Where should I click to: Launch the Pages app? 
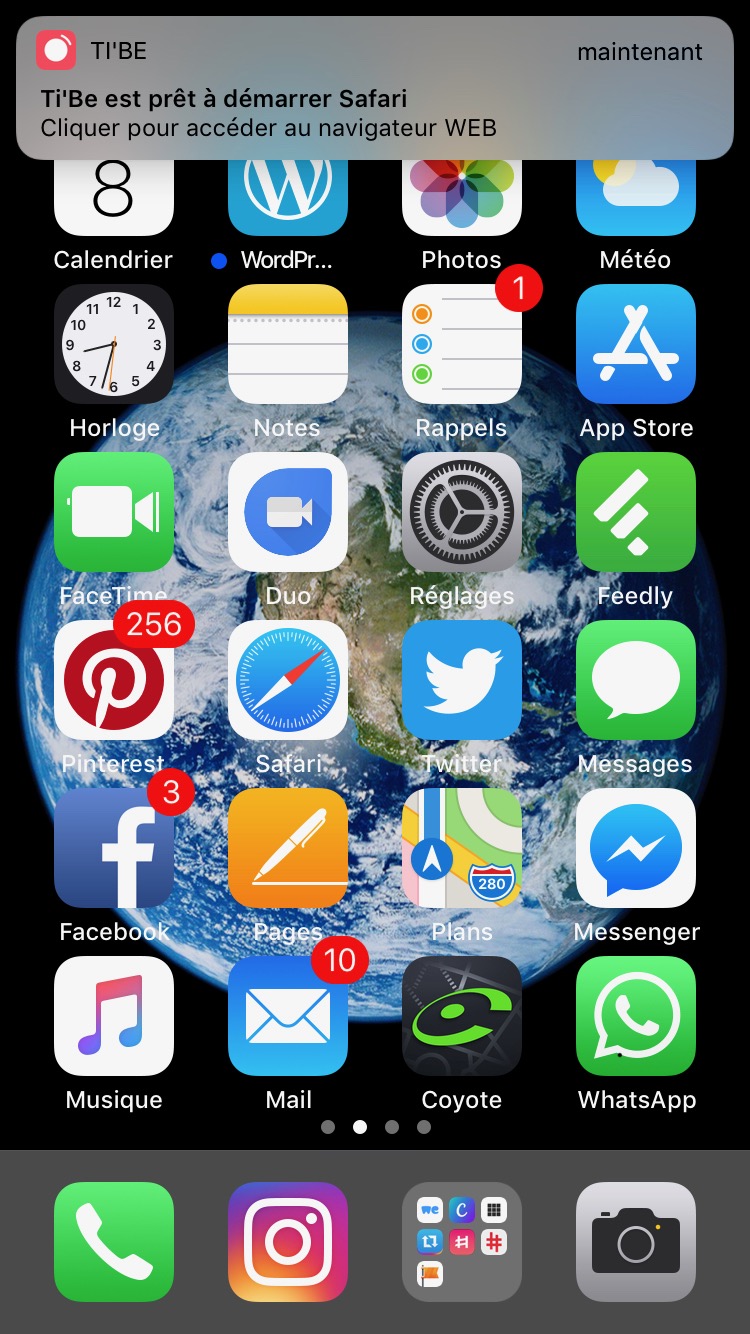coord(288,848)
